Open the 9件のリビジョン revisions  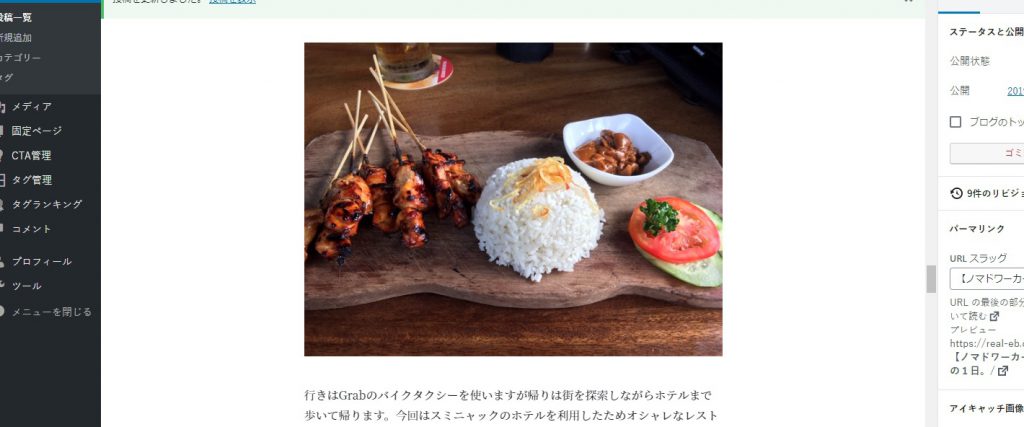click(990, 193)
